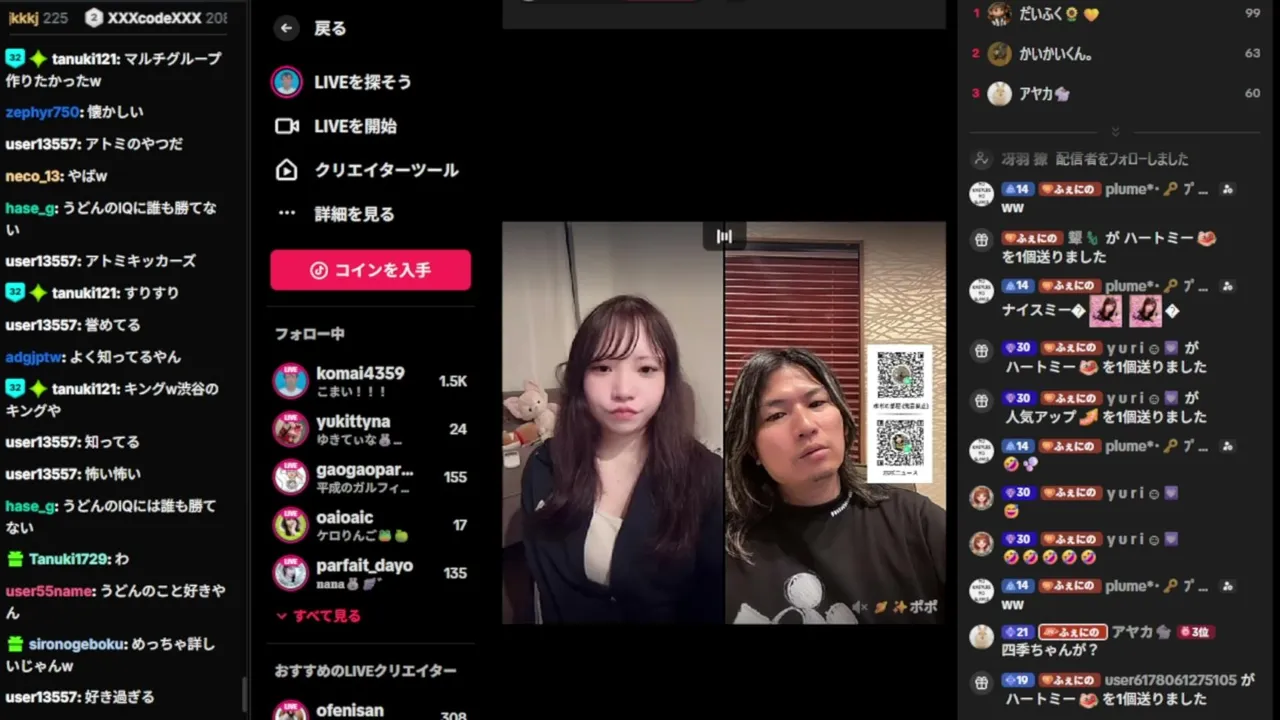
Task: Open yukittyna's live stream
Action: point(370,429)
